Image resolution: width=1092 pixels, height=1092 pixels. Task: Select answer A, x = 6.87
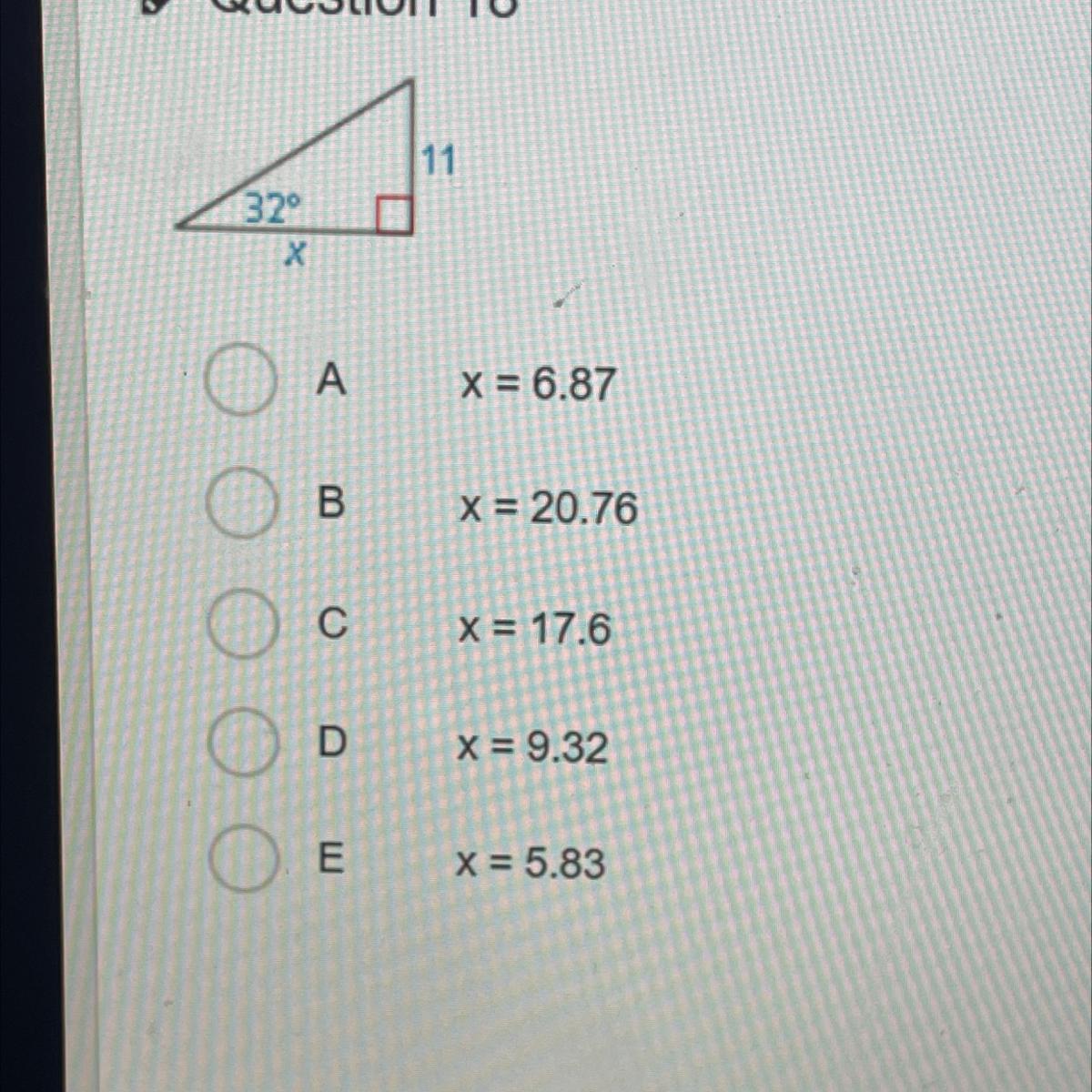coord(240,380)
